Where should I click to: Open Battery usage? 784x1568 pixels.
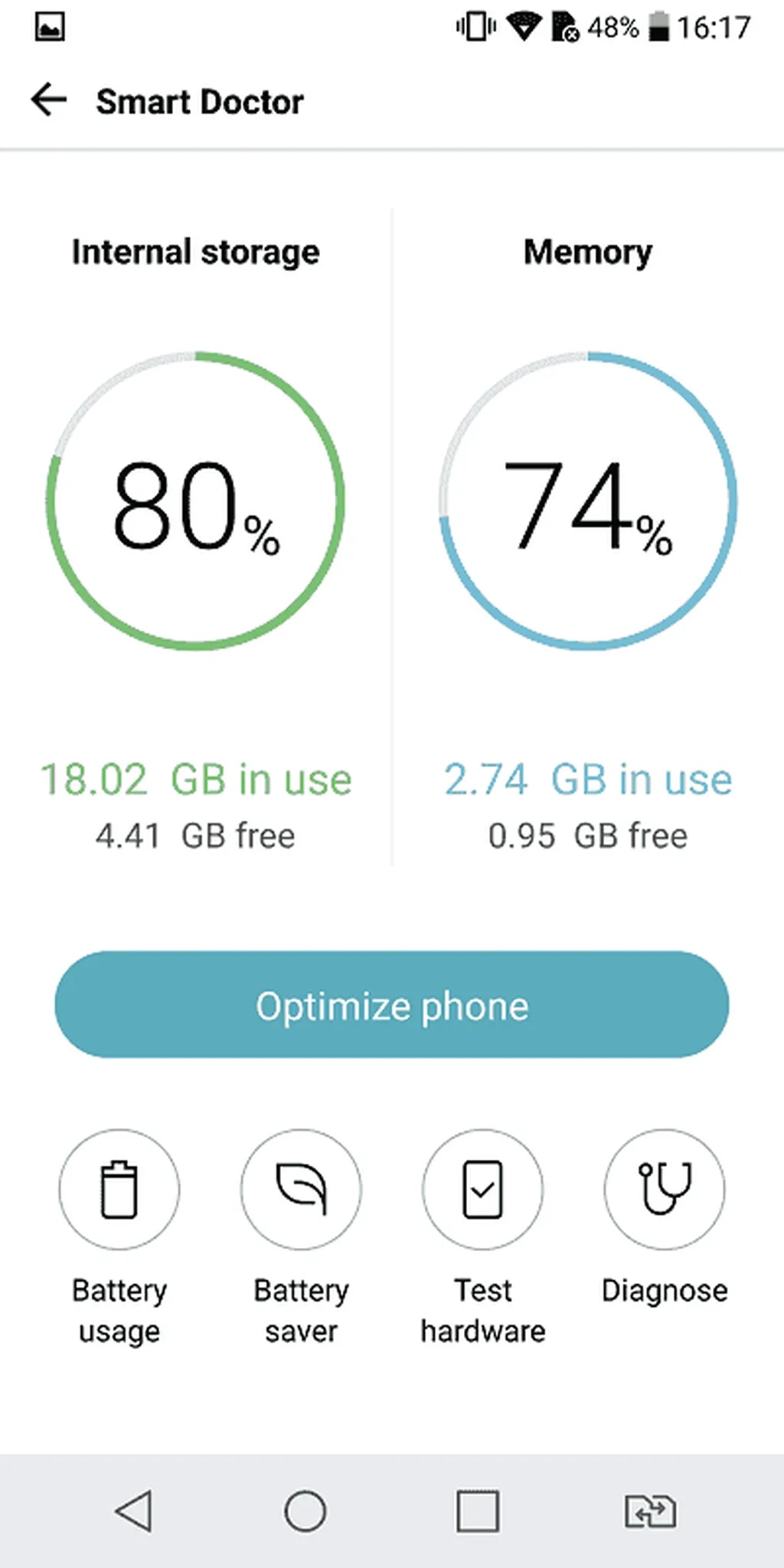(119, 1190)
